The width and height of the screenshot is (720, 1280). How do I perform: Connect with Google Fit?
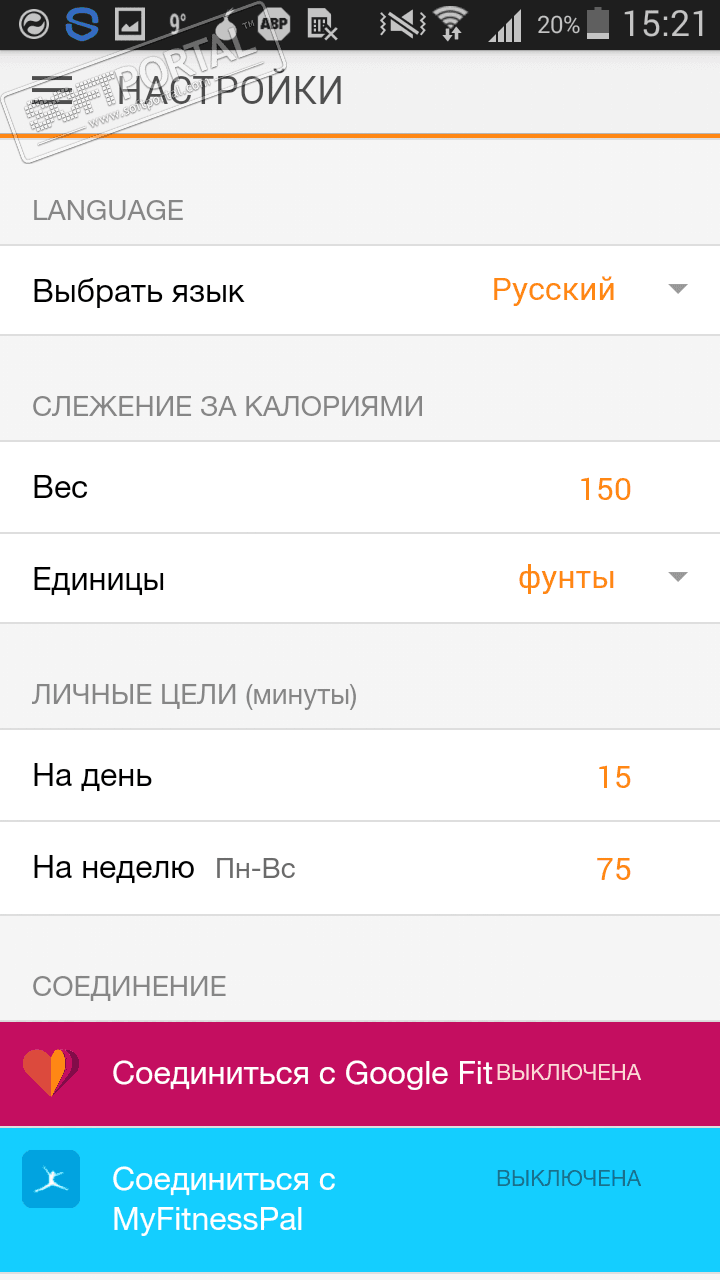(x=360, y=1073)
